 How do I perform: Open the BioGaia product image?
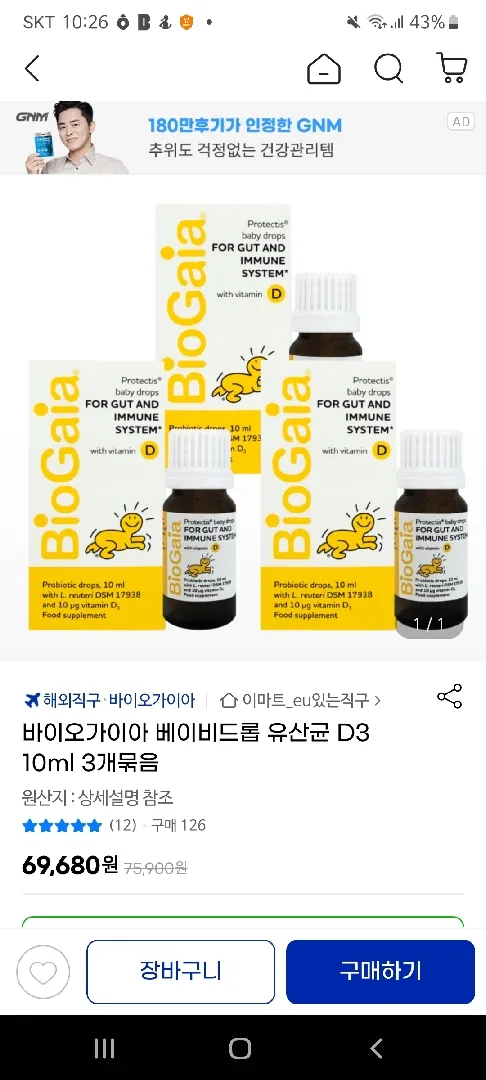243,418
